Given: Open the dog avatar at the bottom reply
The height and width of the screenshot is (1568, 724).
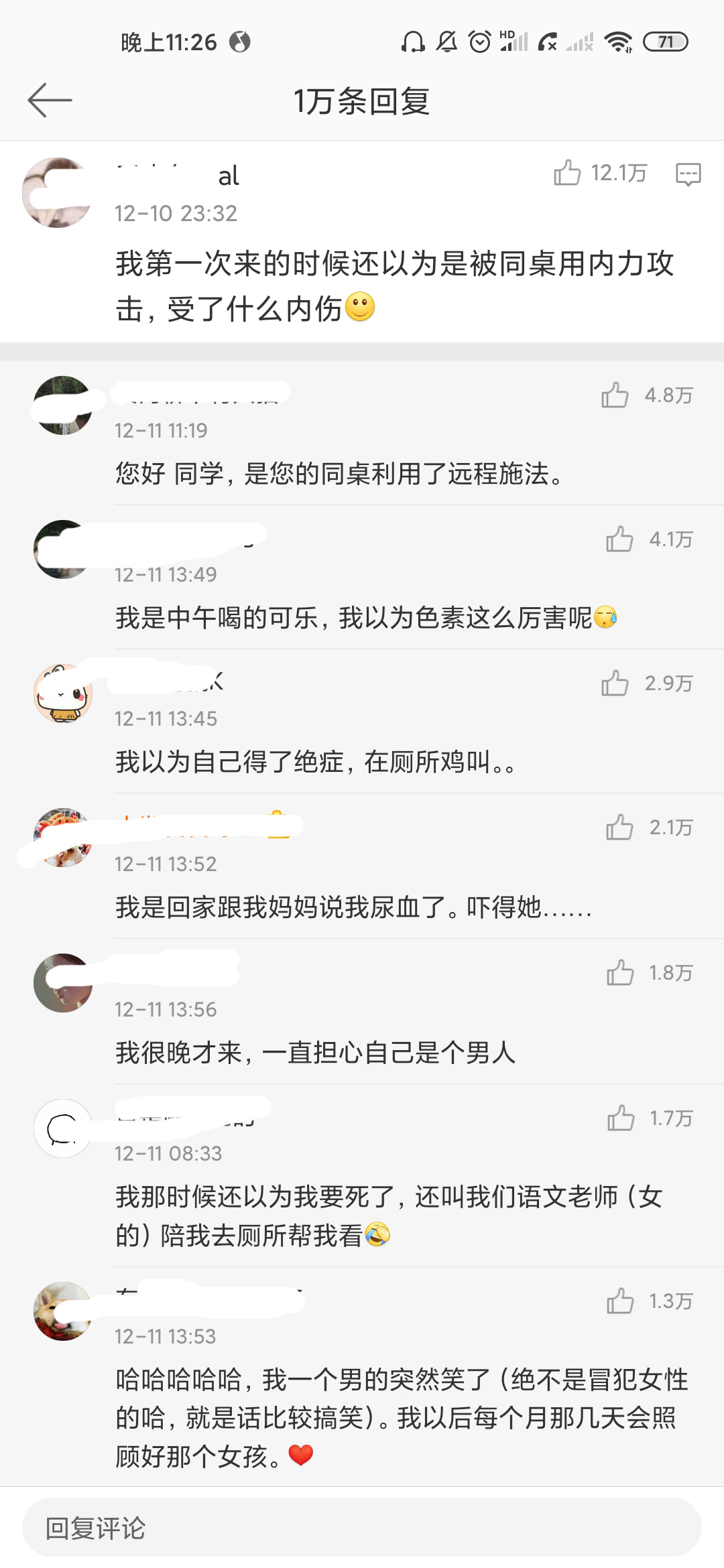Looking at the screenshot, I should point(62,1310).
